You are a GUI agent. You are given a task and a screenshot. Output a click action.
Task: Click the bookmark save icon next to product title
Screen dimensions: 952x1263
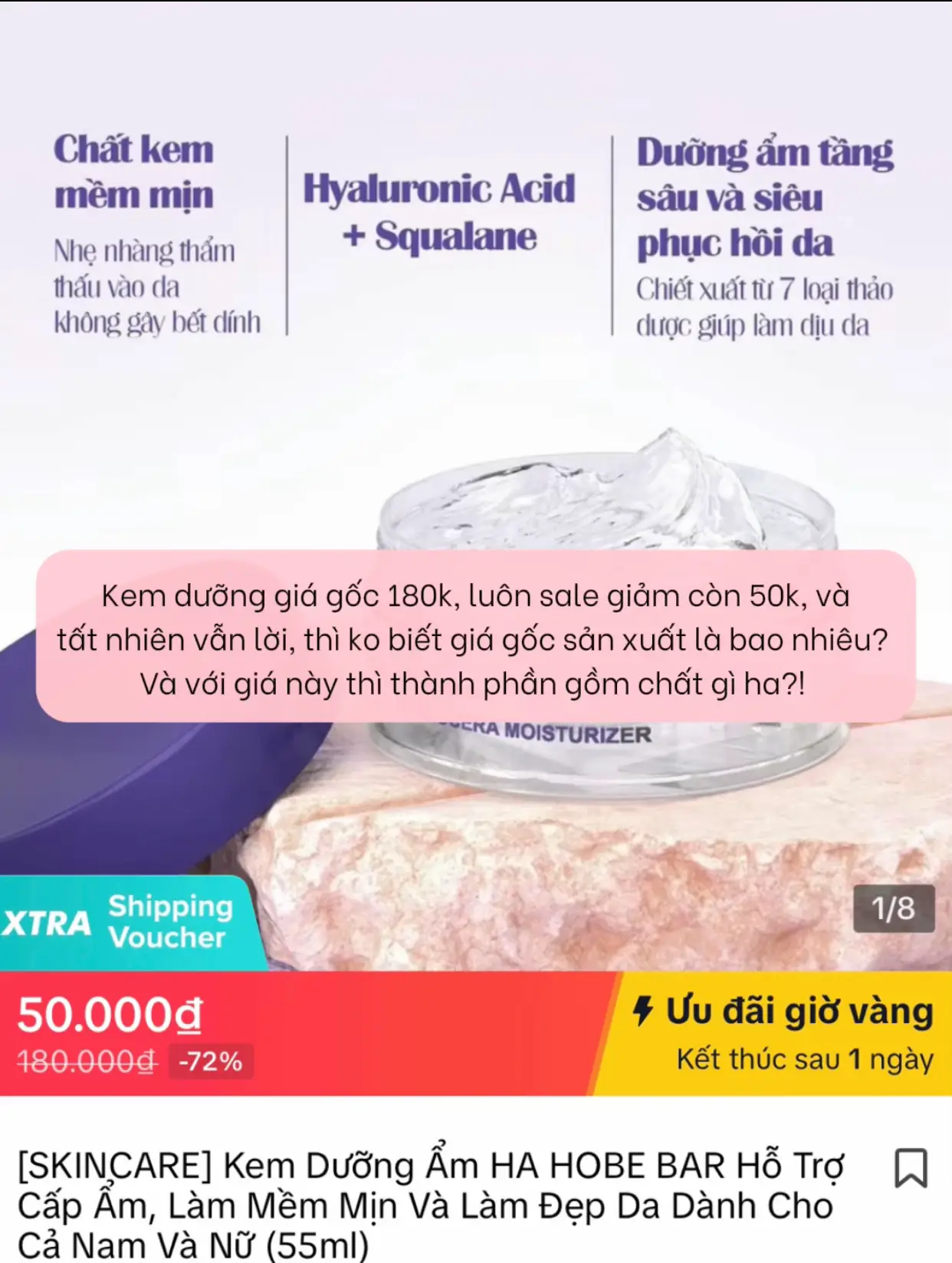point(914,1164)
